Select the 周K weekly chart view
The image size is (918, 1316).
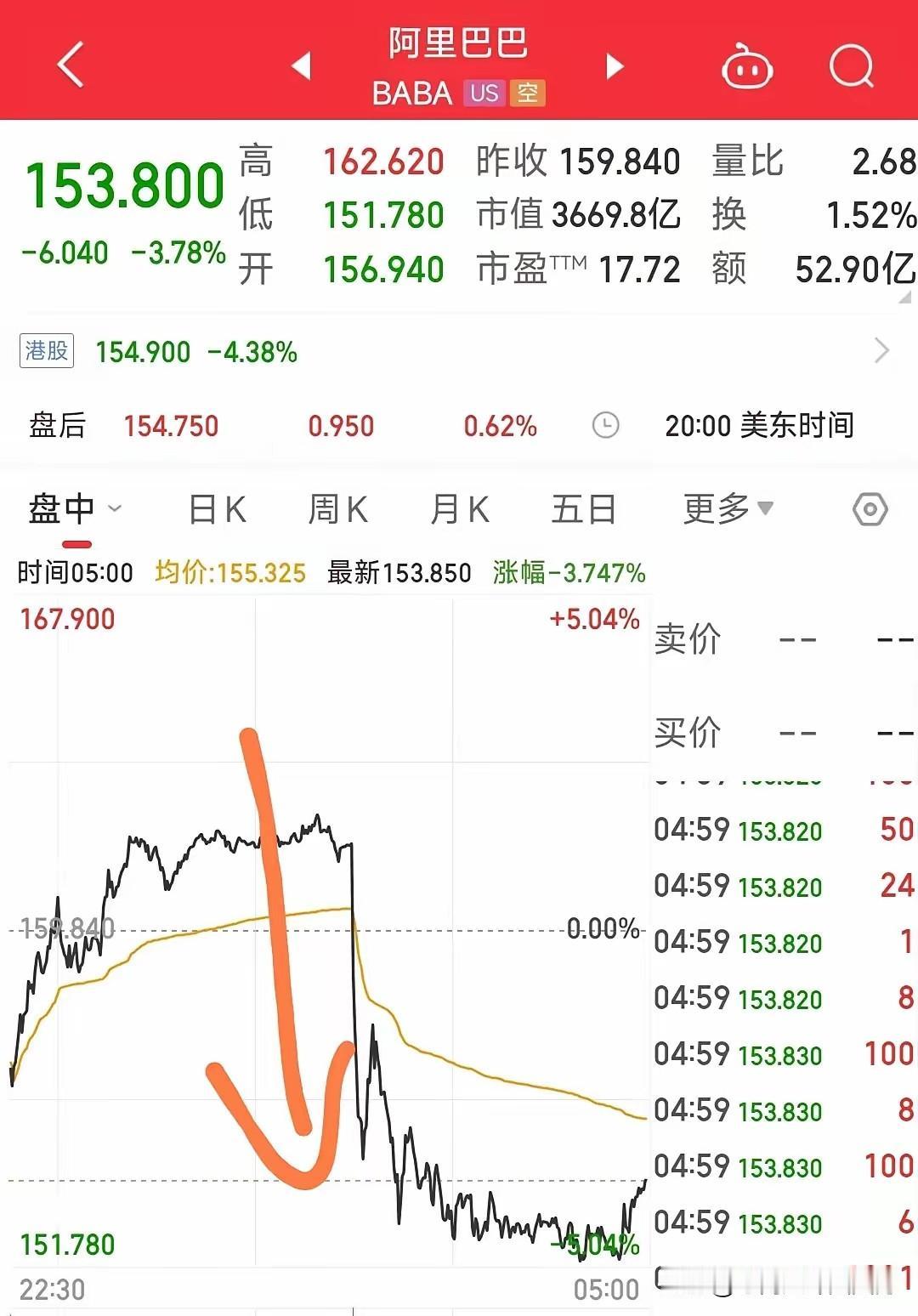tap(337, 508)
